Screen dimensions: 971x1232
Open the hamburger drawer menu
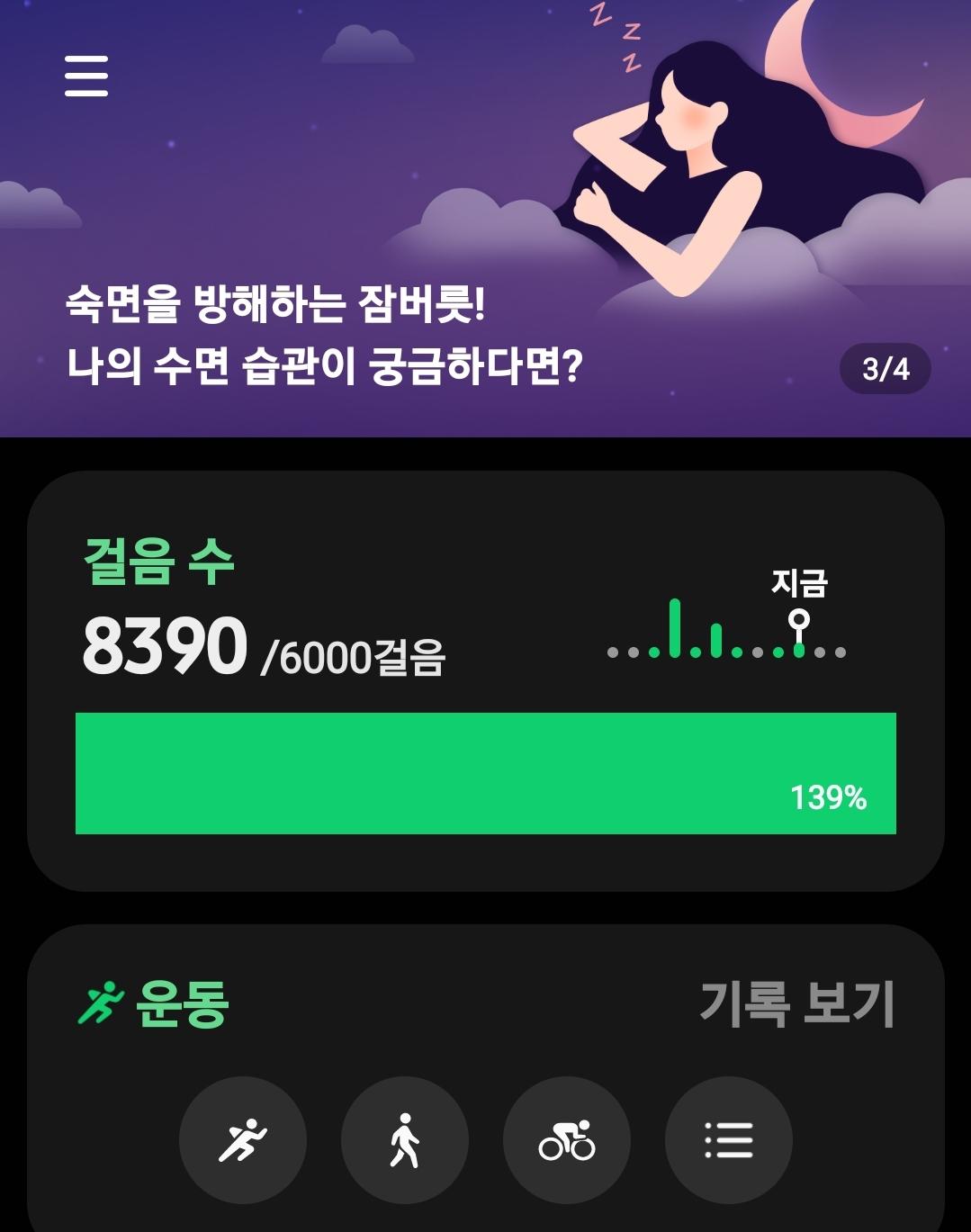point(86,76)
